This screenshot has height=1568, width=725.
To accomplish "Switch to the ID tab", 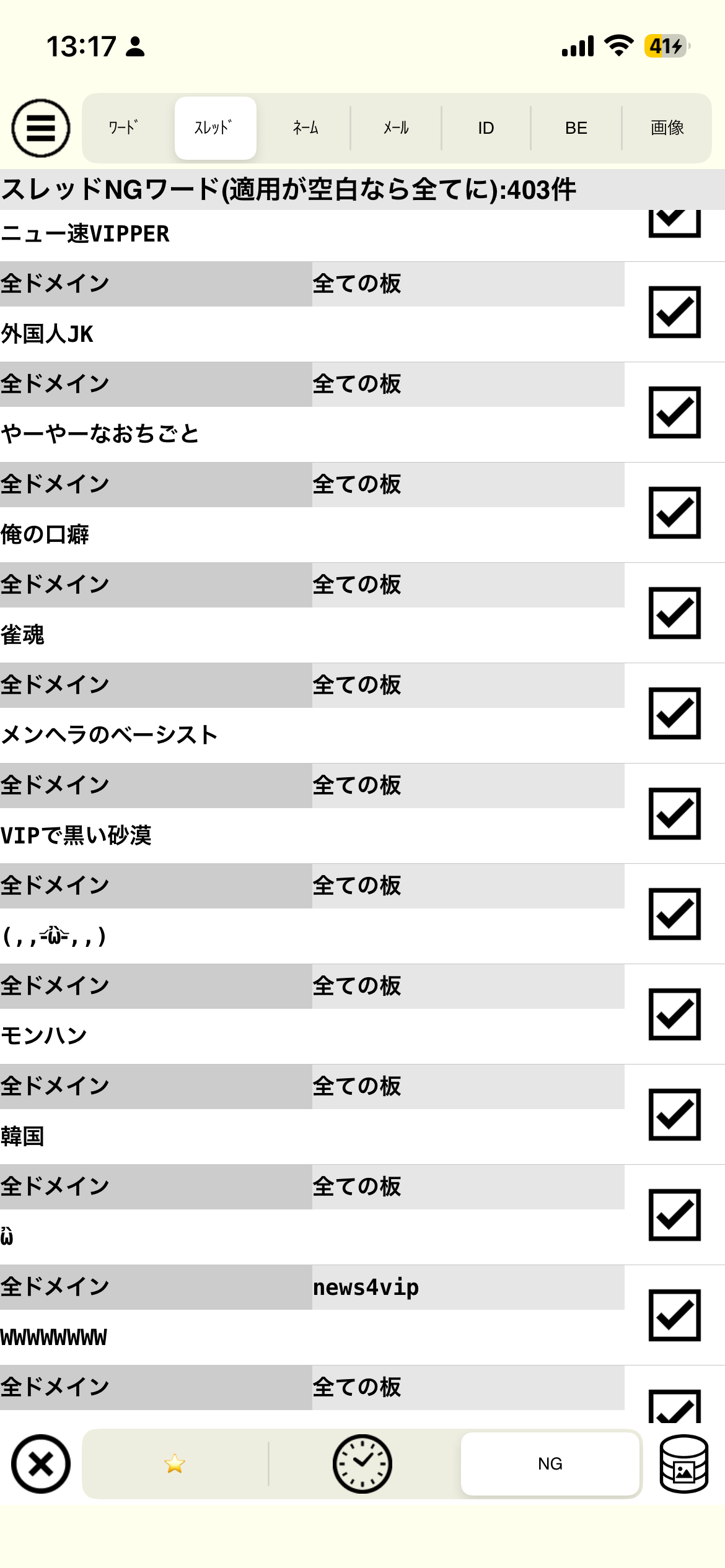I will pos(486,128).
